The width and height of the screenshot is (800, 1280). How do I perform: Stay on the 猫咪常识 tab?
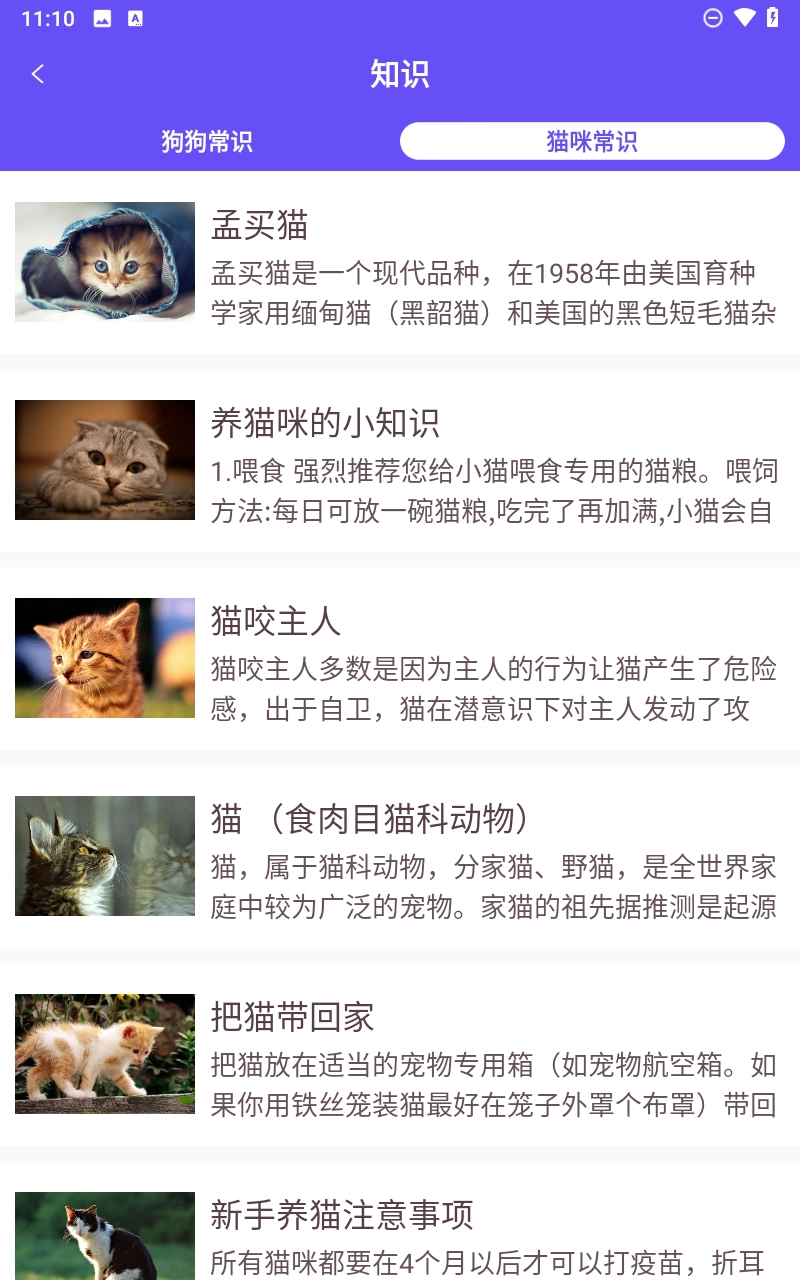pyautogui.click(x=591, y=141)
